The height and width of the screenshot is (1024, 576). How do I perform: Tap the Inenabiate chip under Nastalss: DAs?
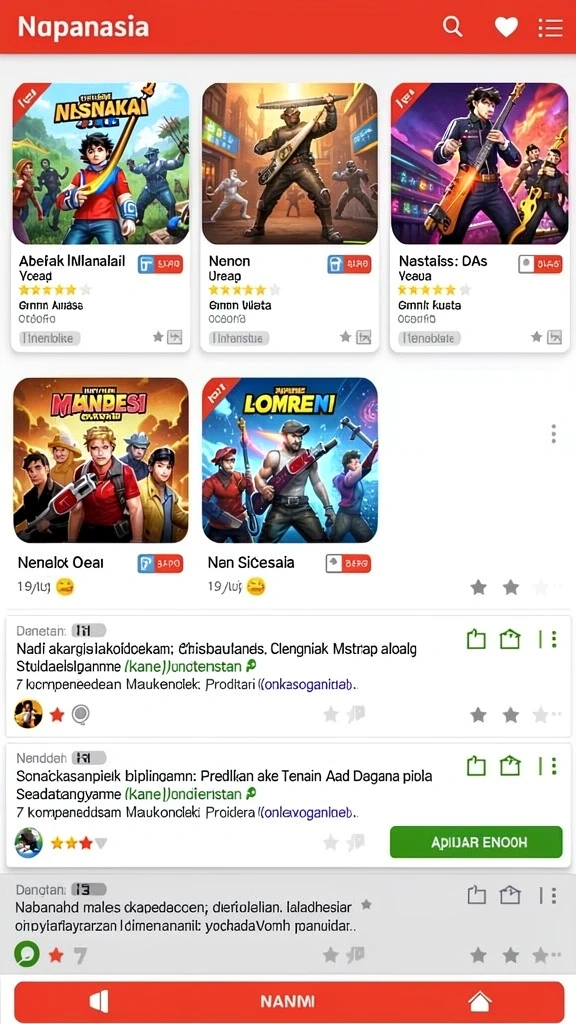[429, 338]
